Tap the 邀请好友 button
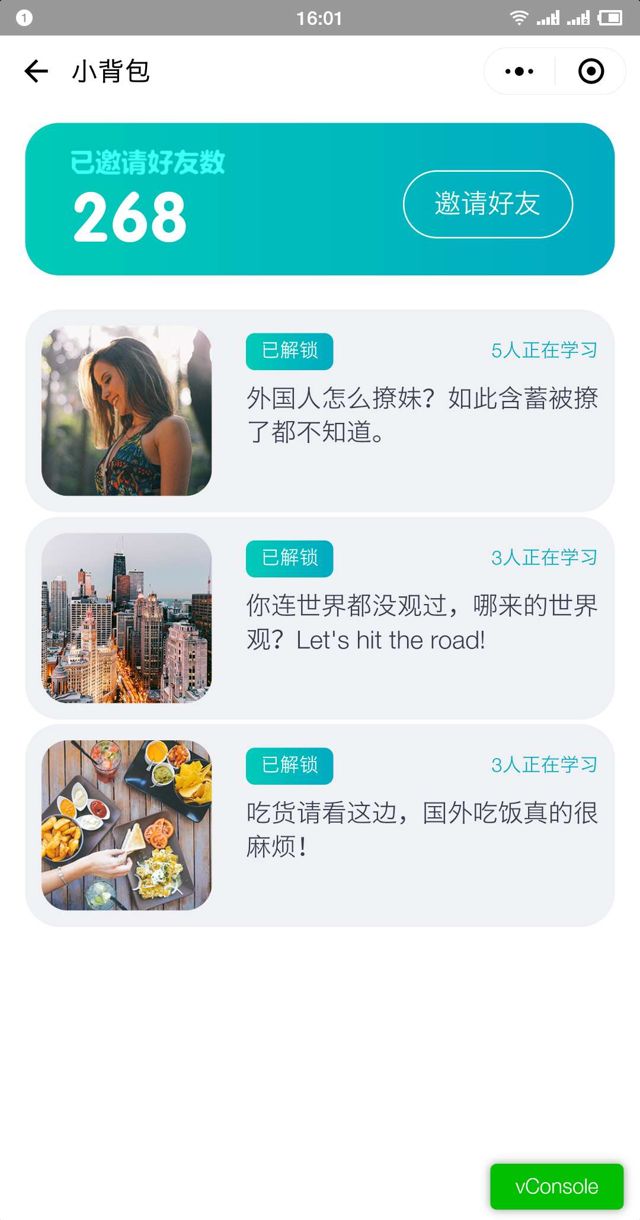Screen dimensions: 640x1220 click(x=487, y=204)
